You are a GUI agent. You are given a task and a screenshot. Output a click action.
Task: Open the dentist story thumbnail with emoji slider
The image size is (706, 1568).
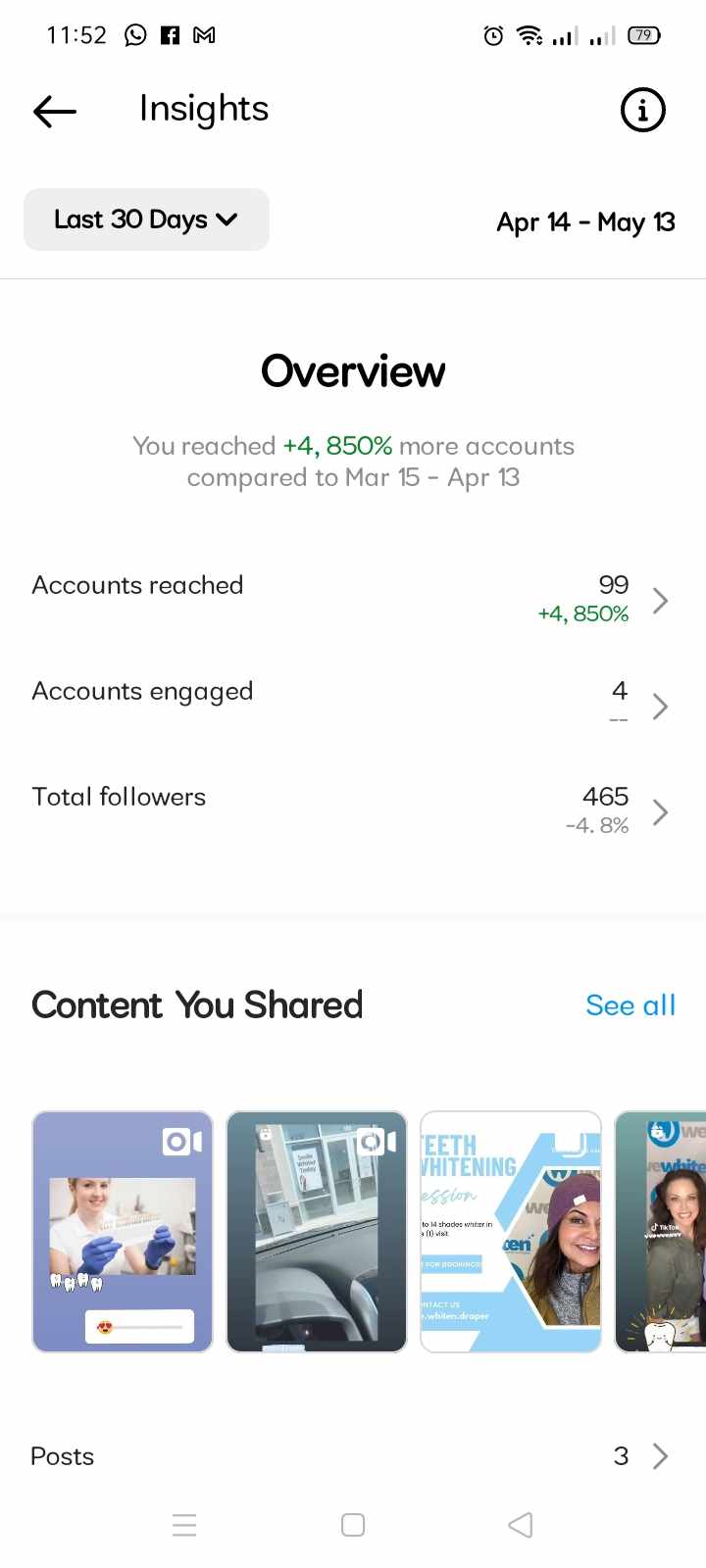pos(123,1232)
